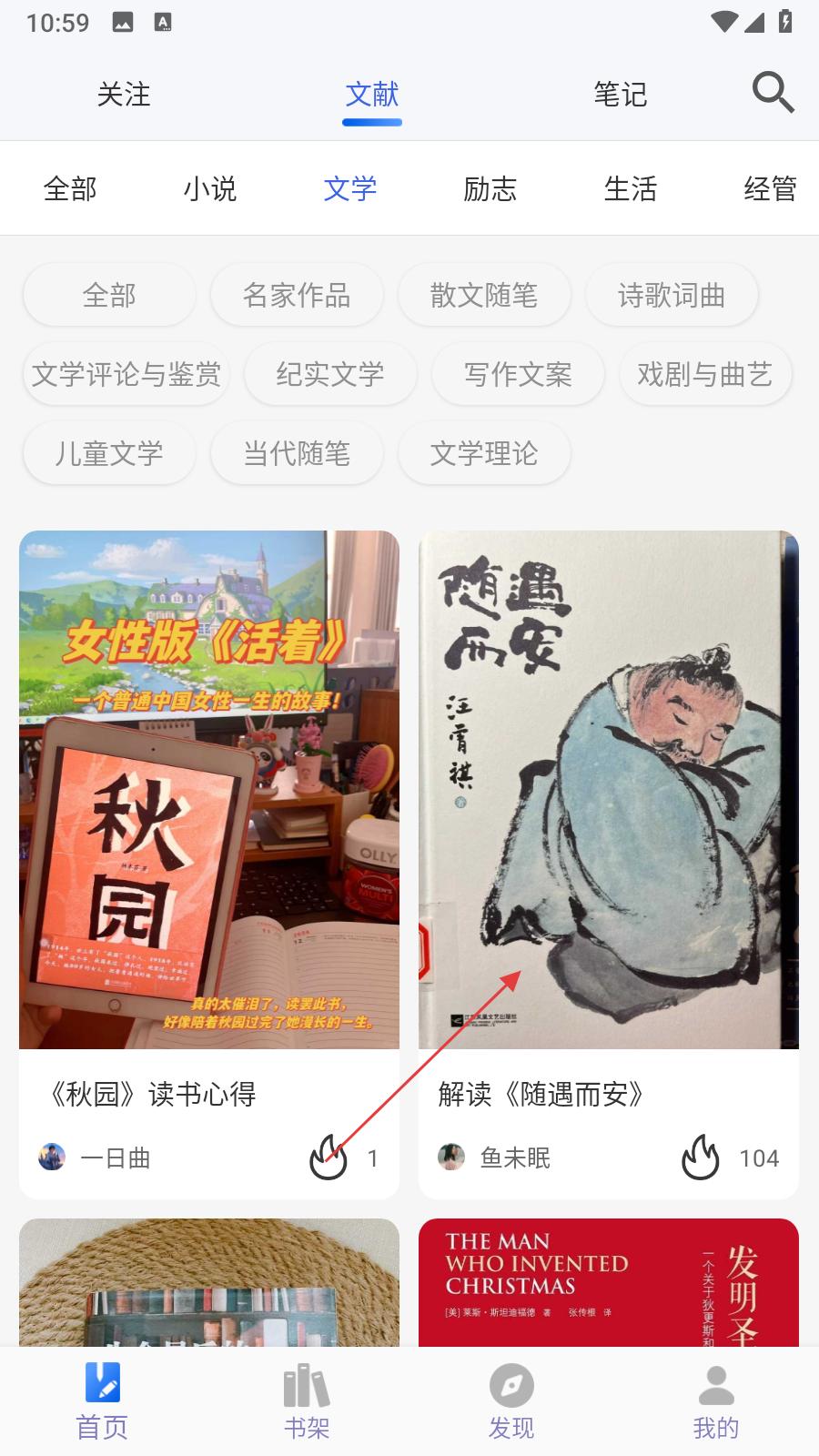Select the 励志 category
The width and height of the screenshot is (819, 1456).
click(x=490, y=188)
